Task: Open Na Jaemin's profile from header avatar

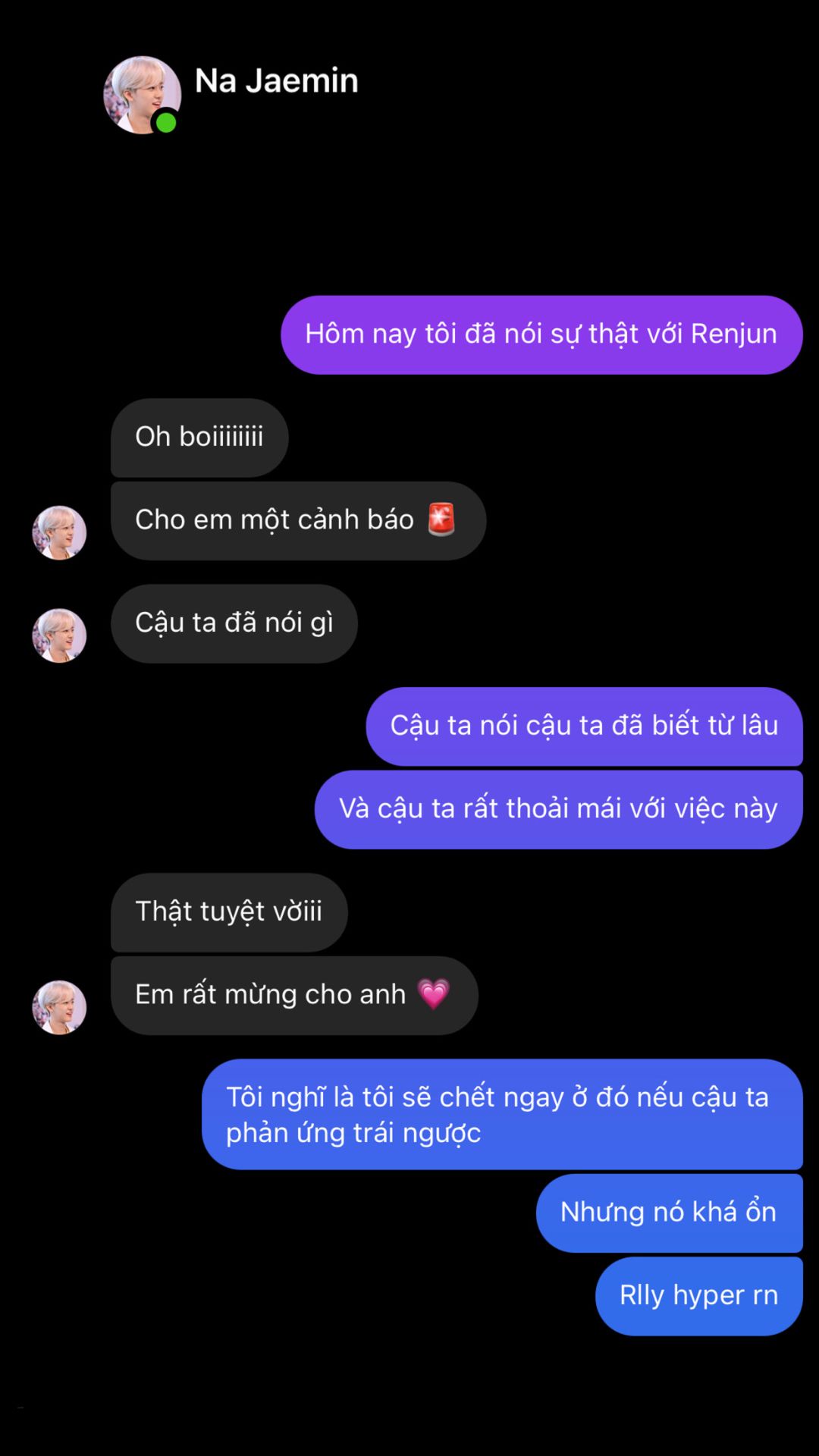Action: [x=142, y=95]
